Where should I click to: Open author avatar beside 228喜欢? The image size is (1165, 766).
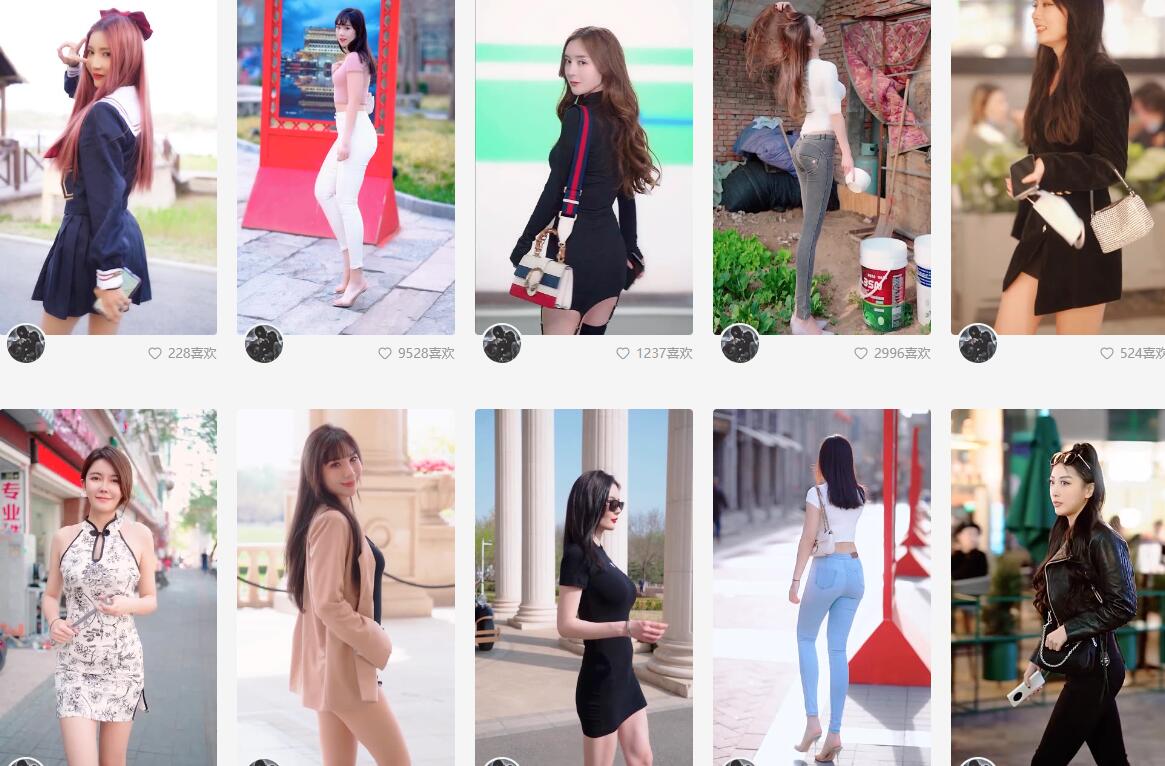pos(26,344)
